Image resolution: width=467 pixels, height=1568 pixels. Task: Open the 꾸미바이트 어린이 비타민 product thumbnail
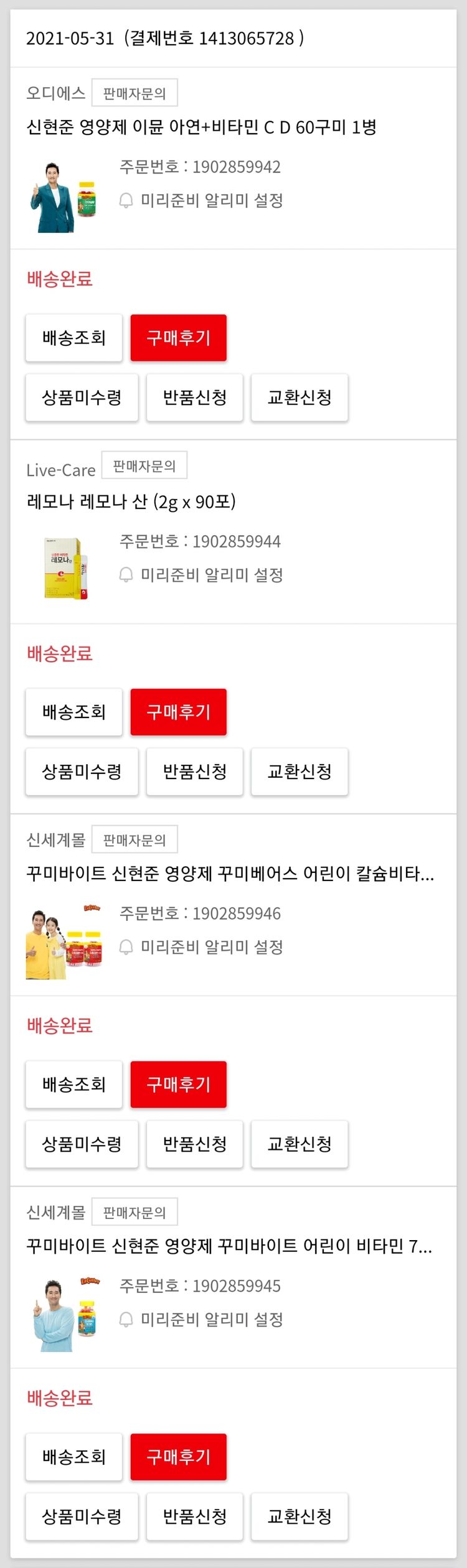point(65,1313)
